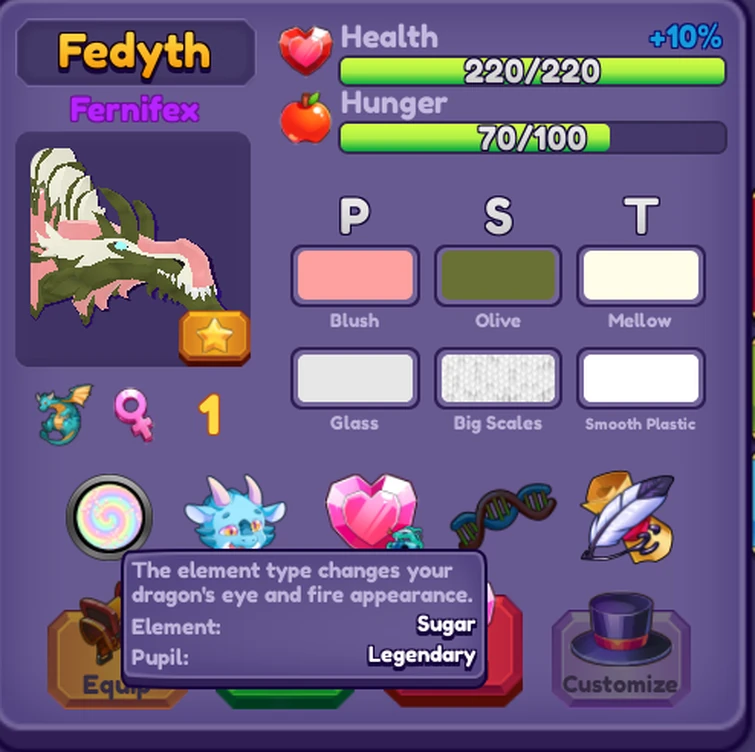755x752 pixels.
Task: Tap the gold star favorite button
Action: (x=214, y=337)
